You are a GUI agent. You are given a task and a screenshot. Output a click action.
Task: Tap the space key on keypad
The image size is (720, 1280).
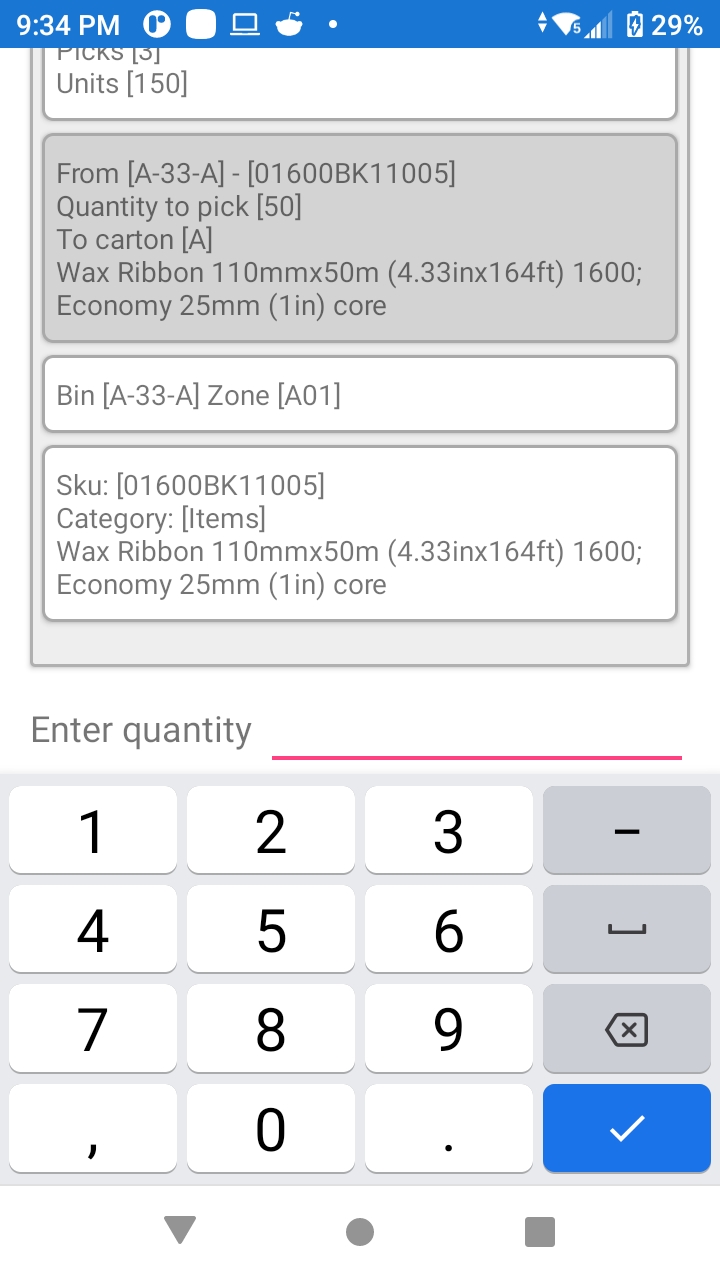[627, 930]
